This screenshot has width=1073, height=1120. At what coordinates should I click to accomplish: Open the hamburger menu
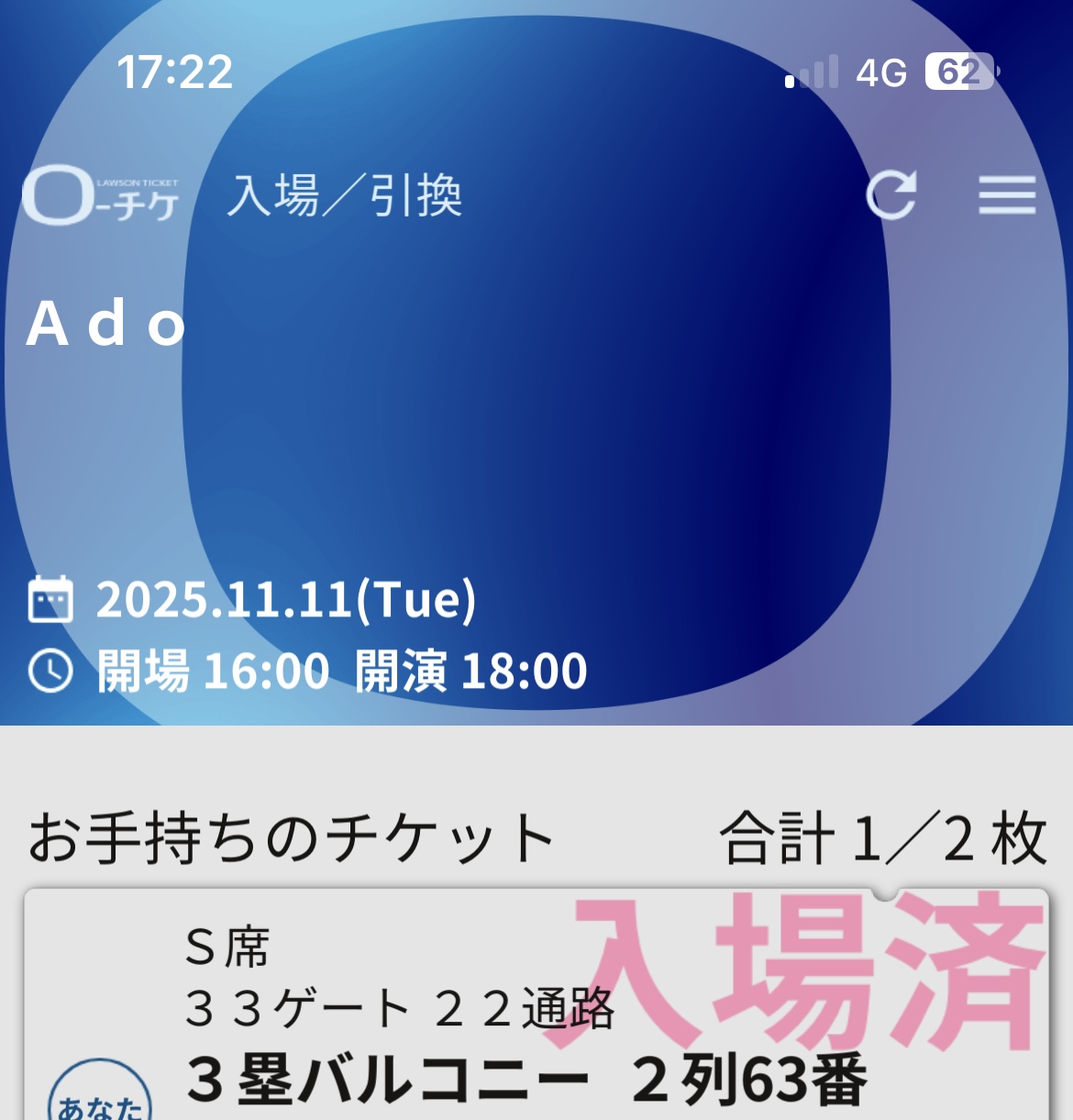point(1006,194)
